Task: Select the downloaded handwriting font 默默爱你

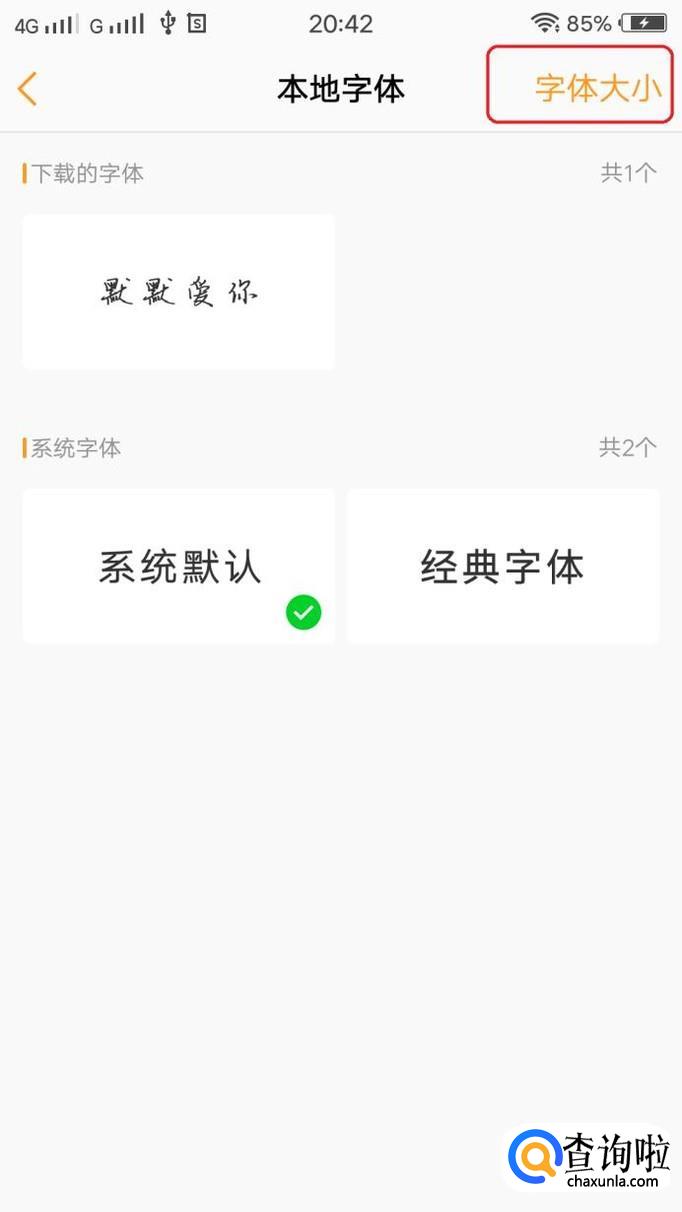Action: [x=179, y=292]
